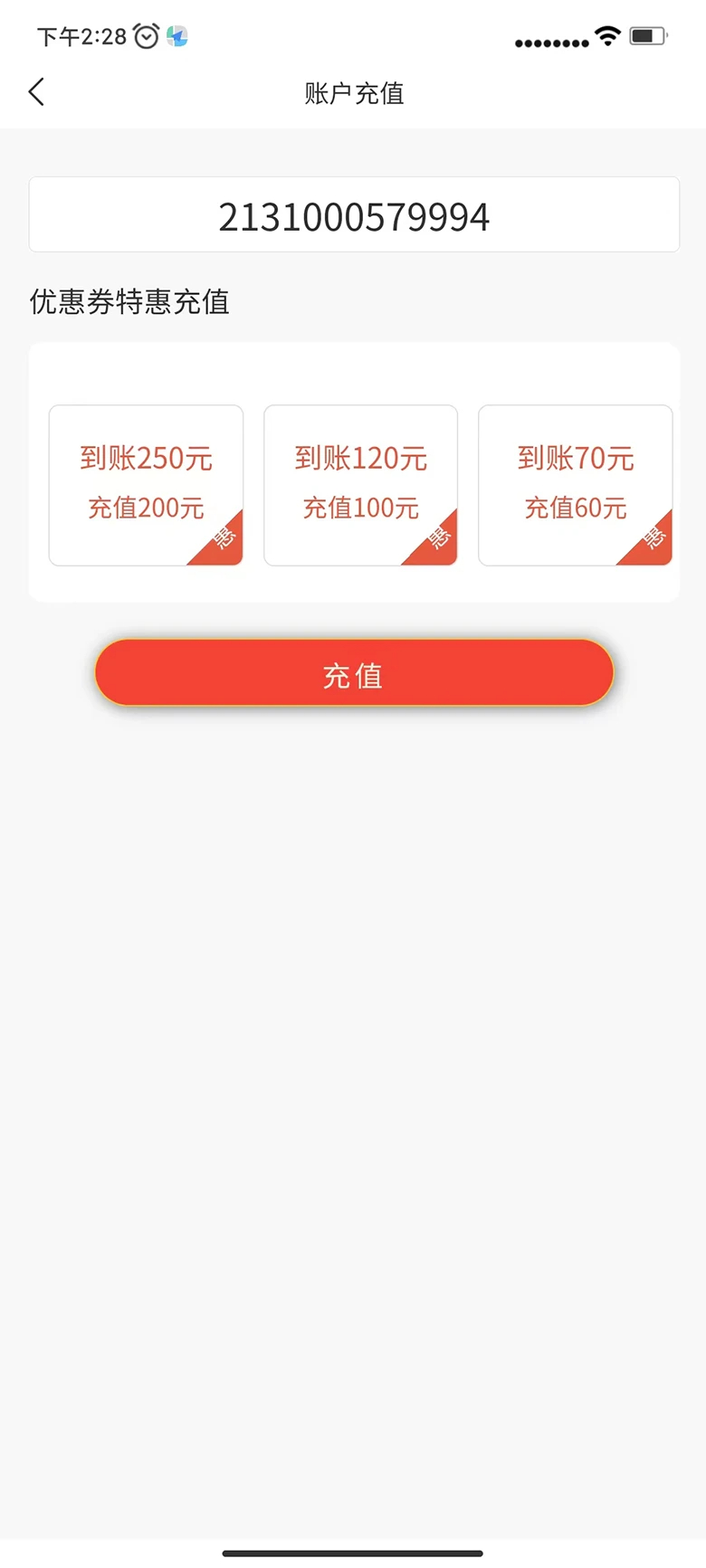
Task: Tap the 下午2:28 time display
Action: pyautogui.click(x=81, y=35)
